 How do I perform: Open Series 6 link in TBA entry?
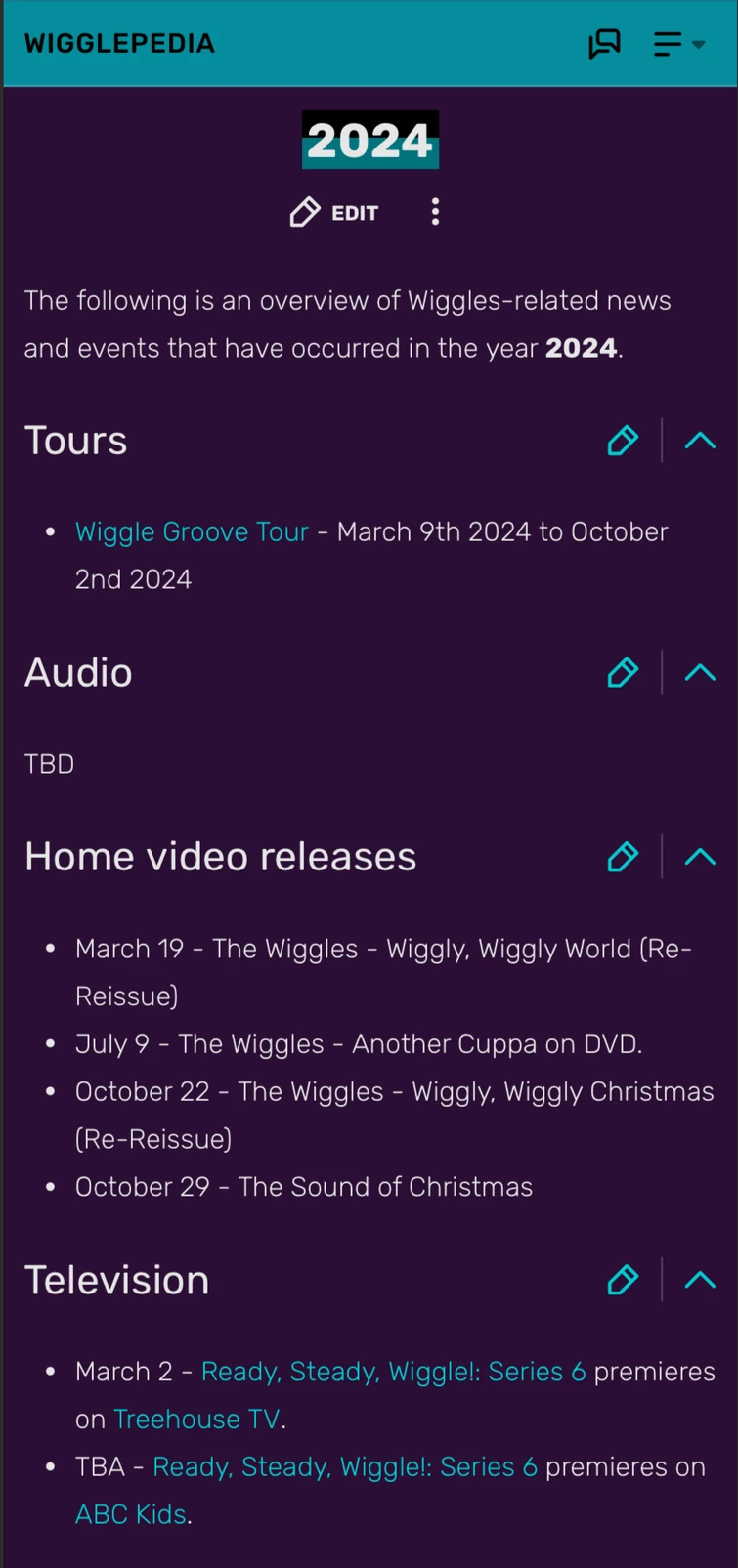[344, 1467]
